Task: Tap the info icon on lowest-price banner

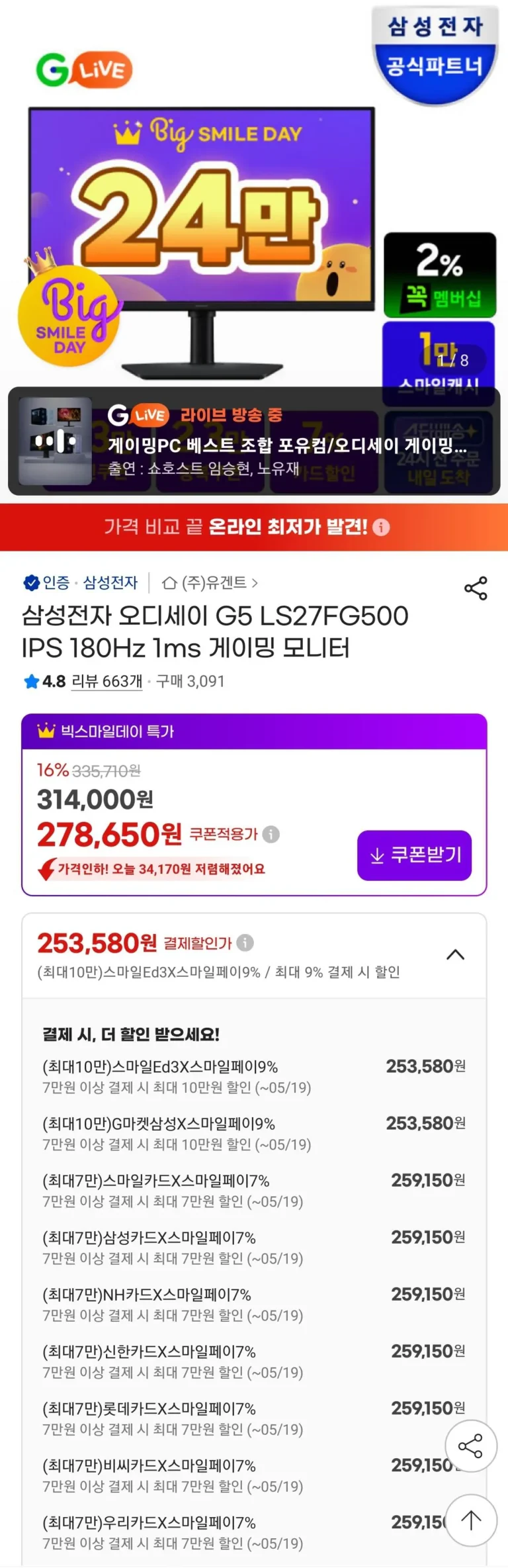Action: (x=381, y=527)
